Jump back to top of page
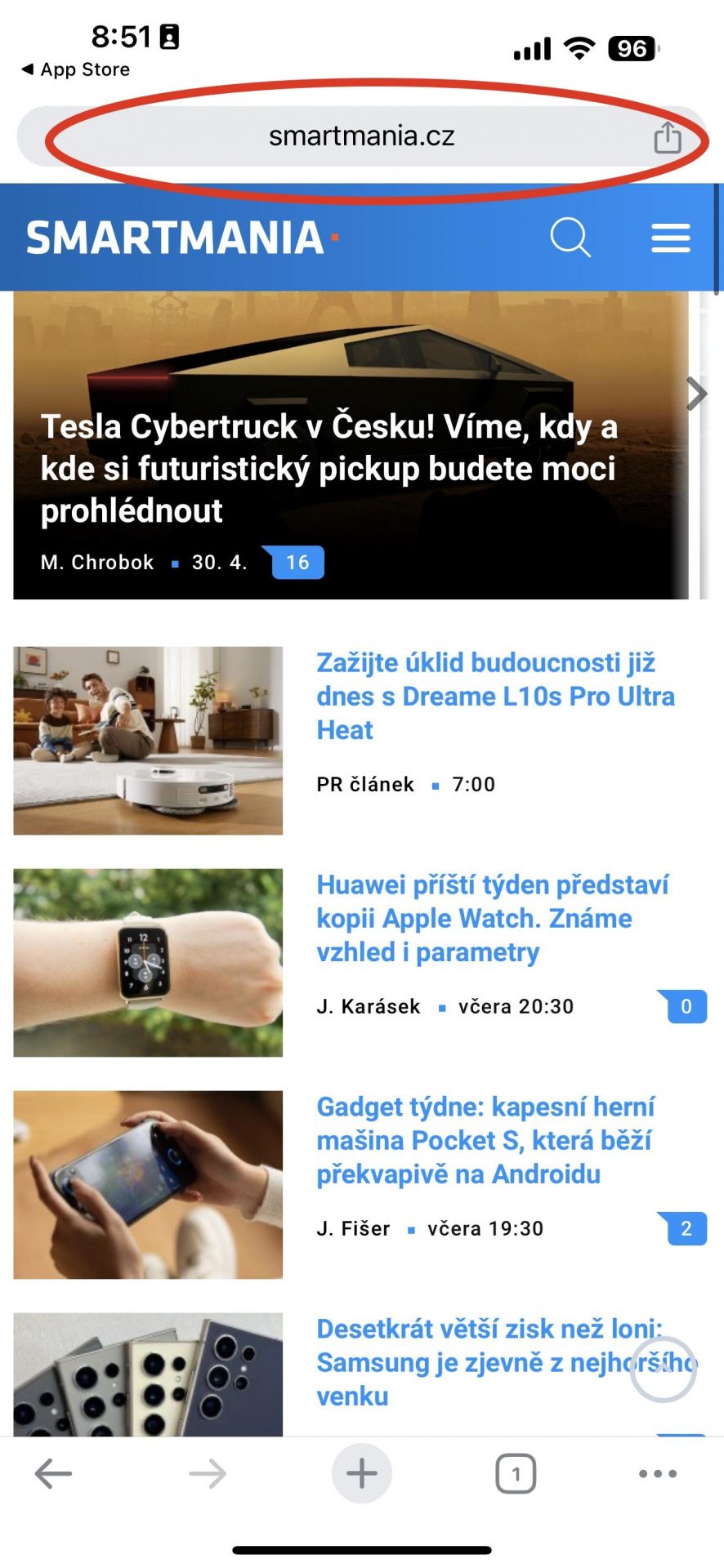The width and height of the screenshot is (724, 1568). (663, 1370)
